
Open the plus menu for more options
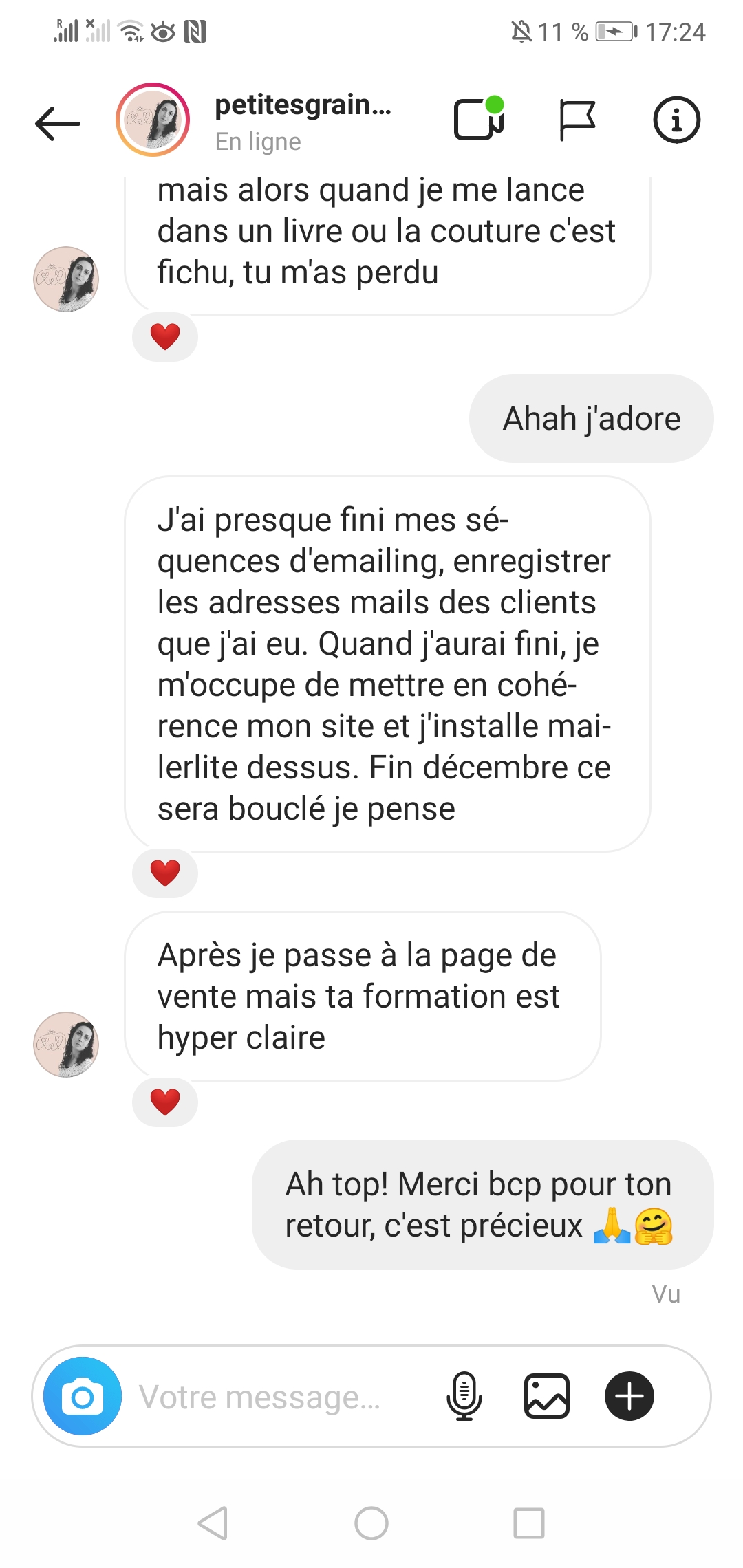(629, 1396)
